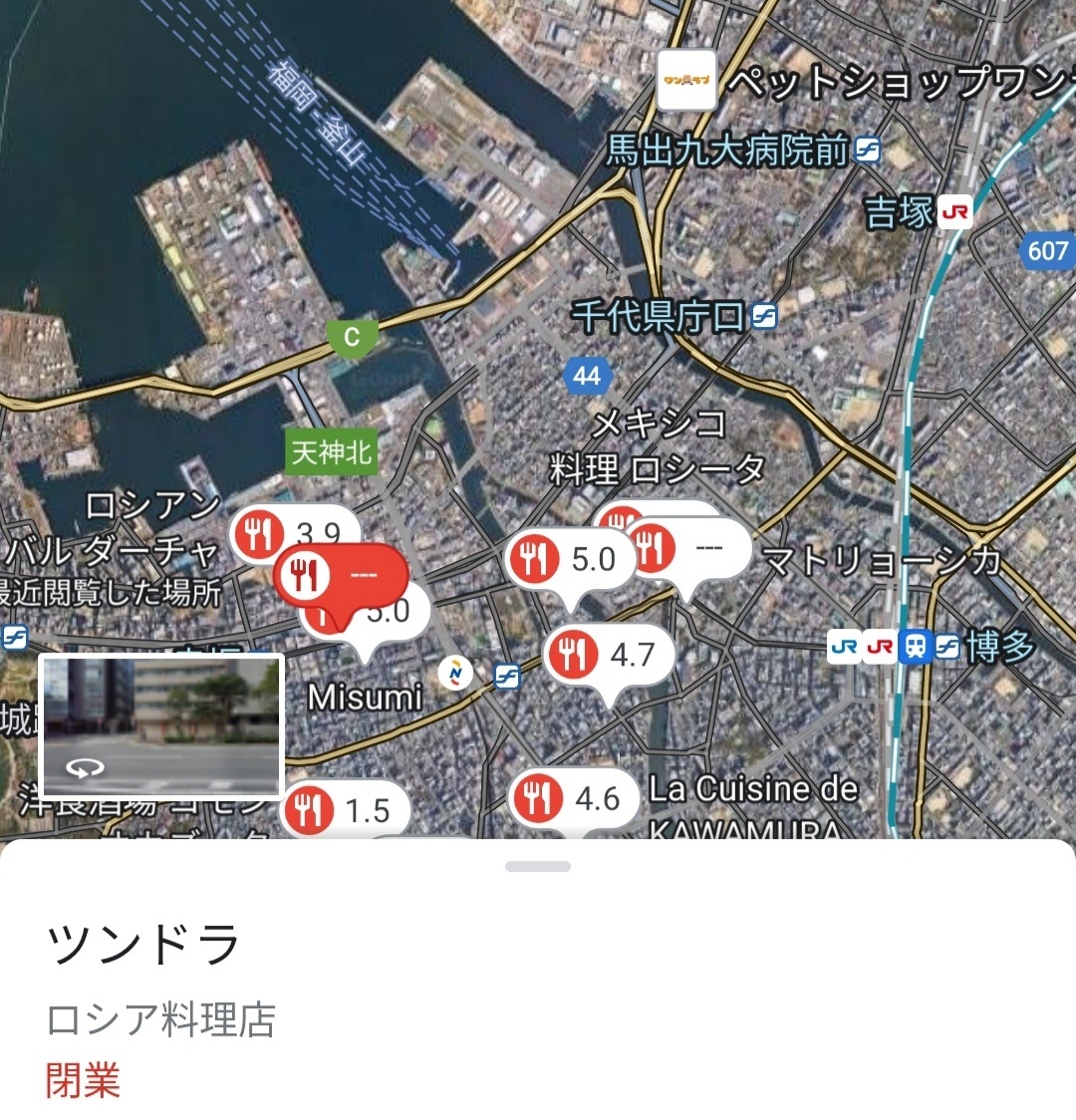Expand the bottom sheet drag handle
Image resolution: width=1076 pixels, height=1120 pixels.
coord(538,866)
